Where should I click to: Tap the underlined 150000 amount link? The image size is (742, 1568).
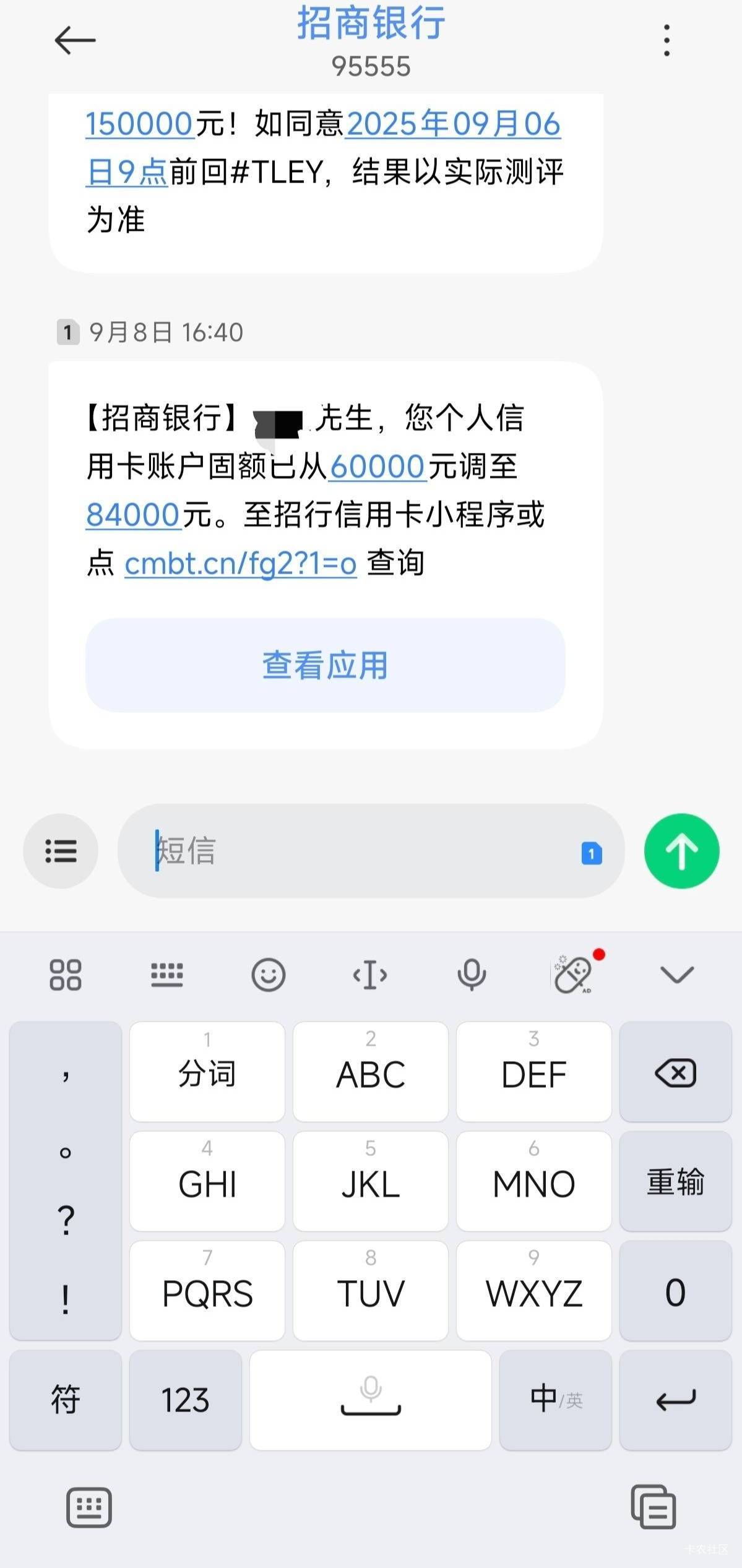tap(140, 124)
